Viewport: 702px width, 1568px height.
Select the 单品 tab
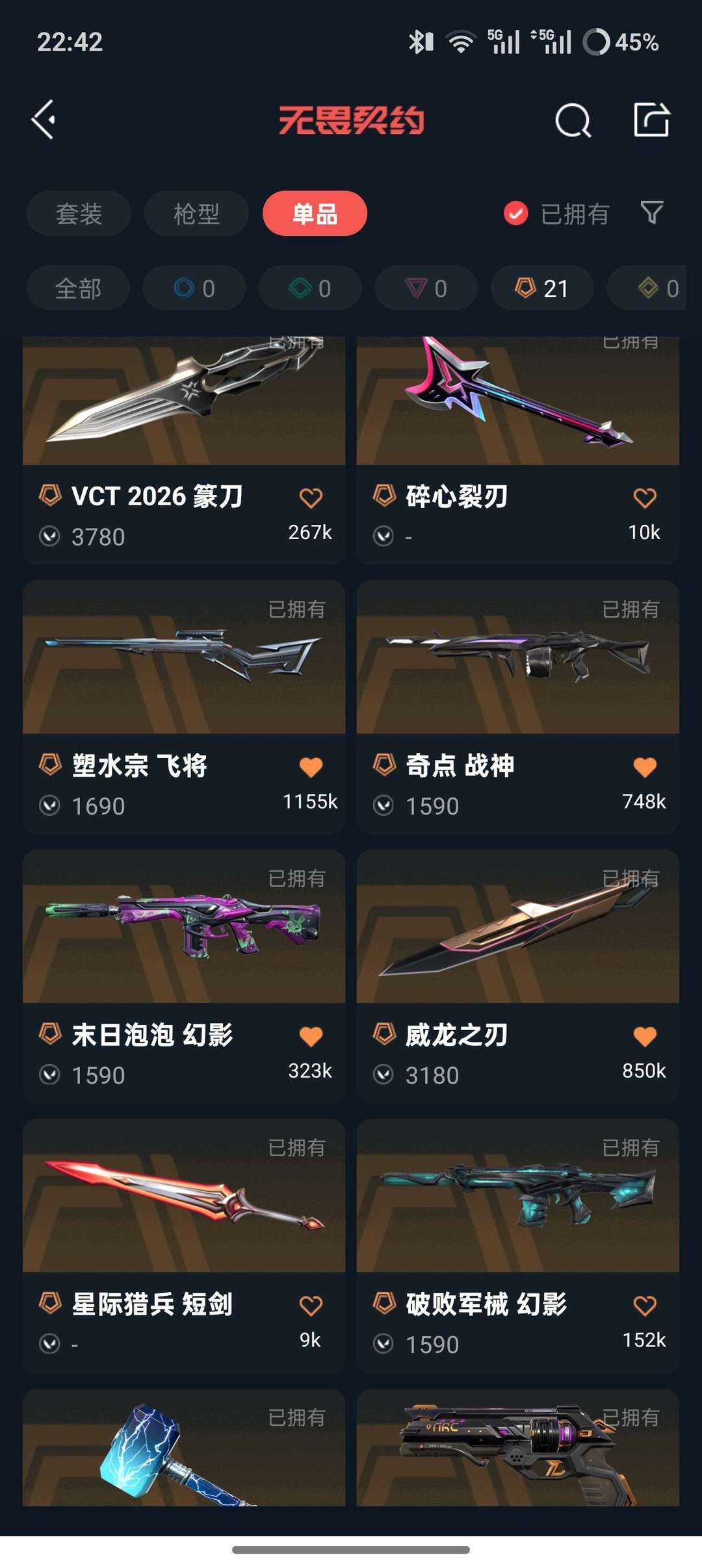click(x=315, y=214)
